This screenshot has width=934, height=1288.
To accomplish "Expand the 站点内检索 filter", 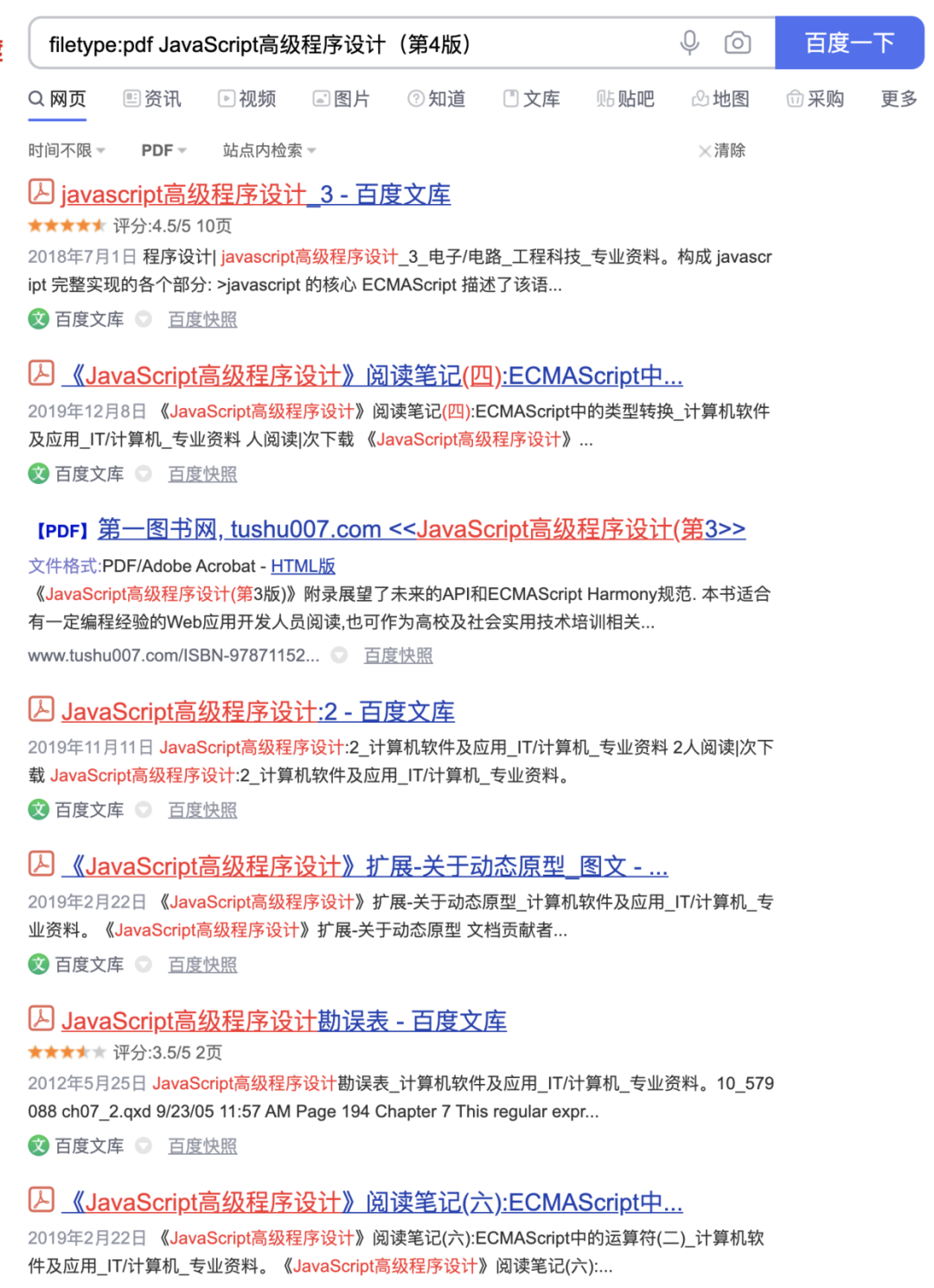I will tap(269, 150).
